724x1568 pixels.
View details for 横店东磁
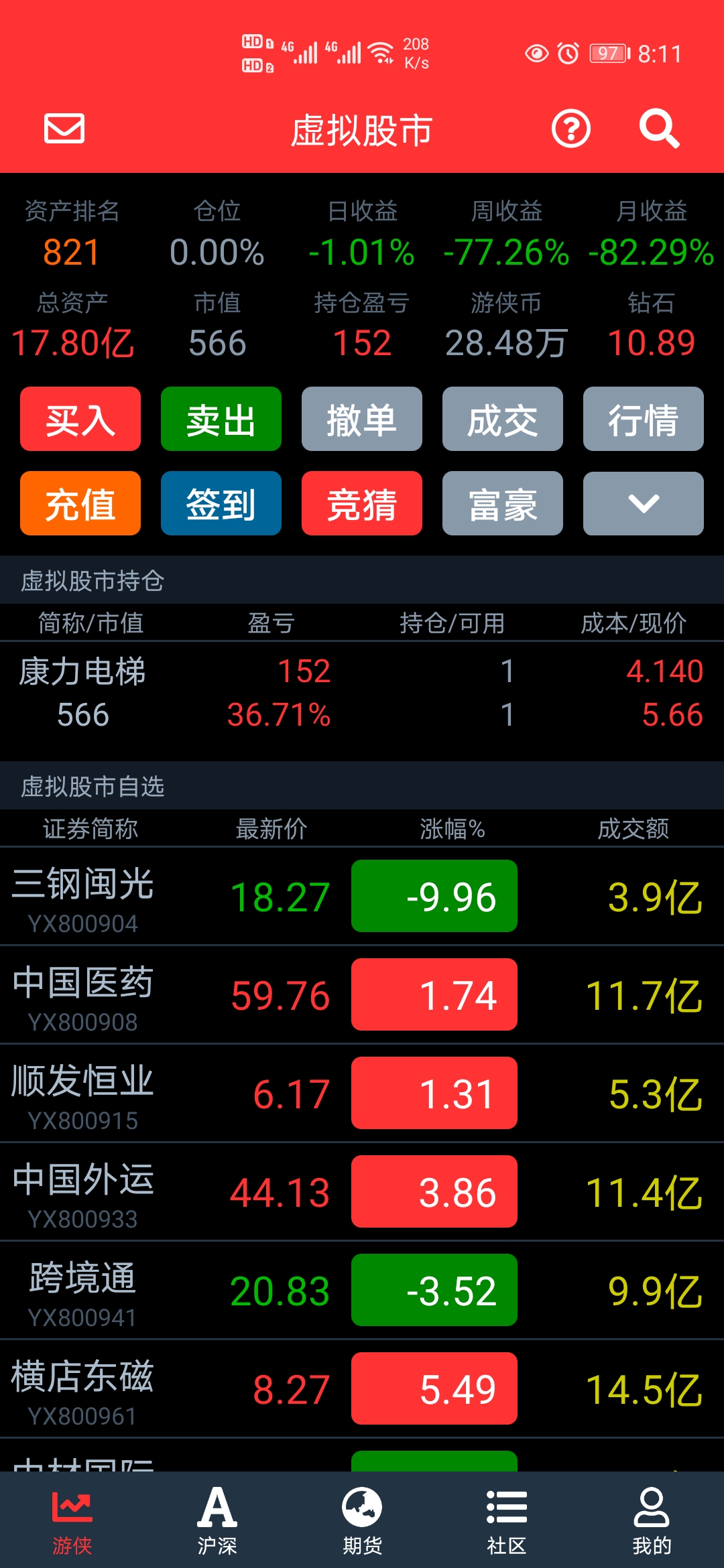tap(362, 1389)
